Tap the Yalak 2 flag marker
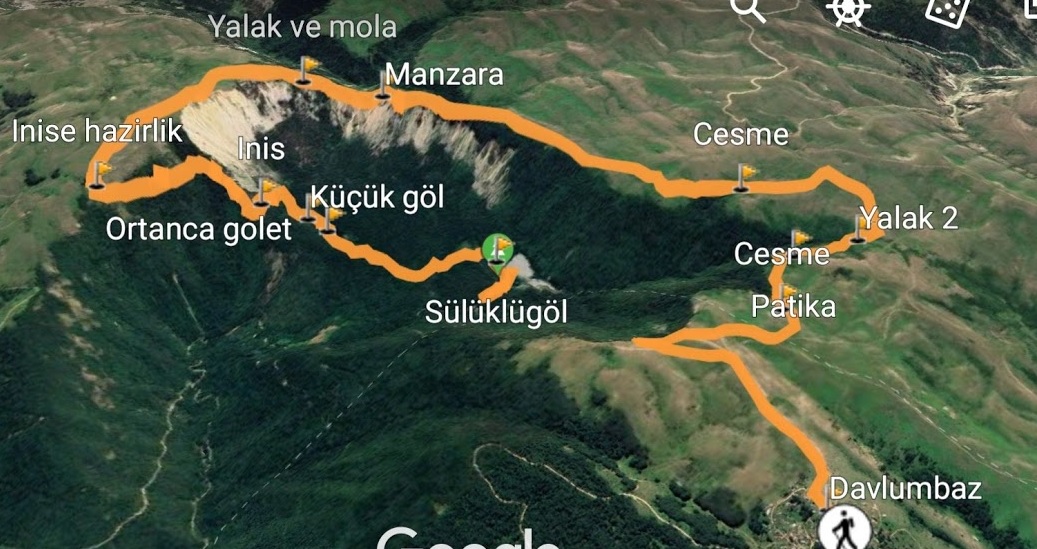Image resolution: width=1037 pixels, height=549 pixels. (x=862, y=229)
